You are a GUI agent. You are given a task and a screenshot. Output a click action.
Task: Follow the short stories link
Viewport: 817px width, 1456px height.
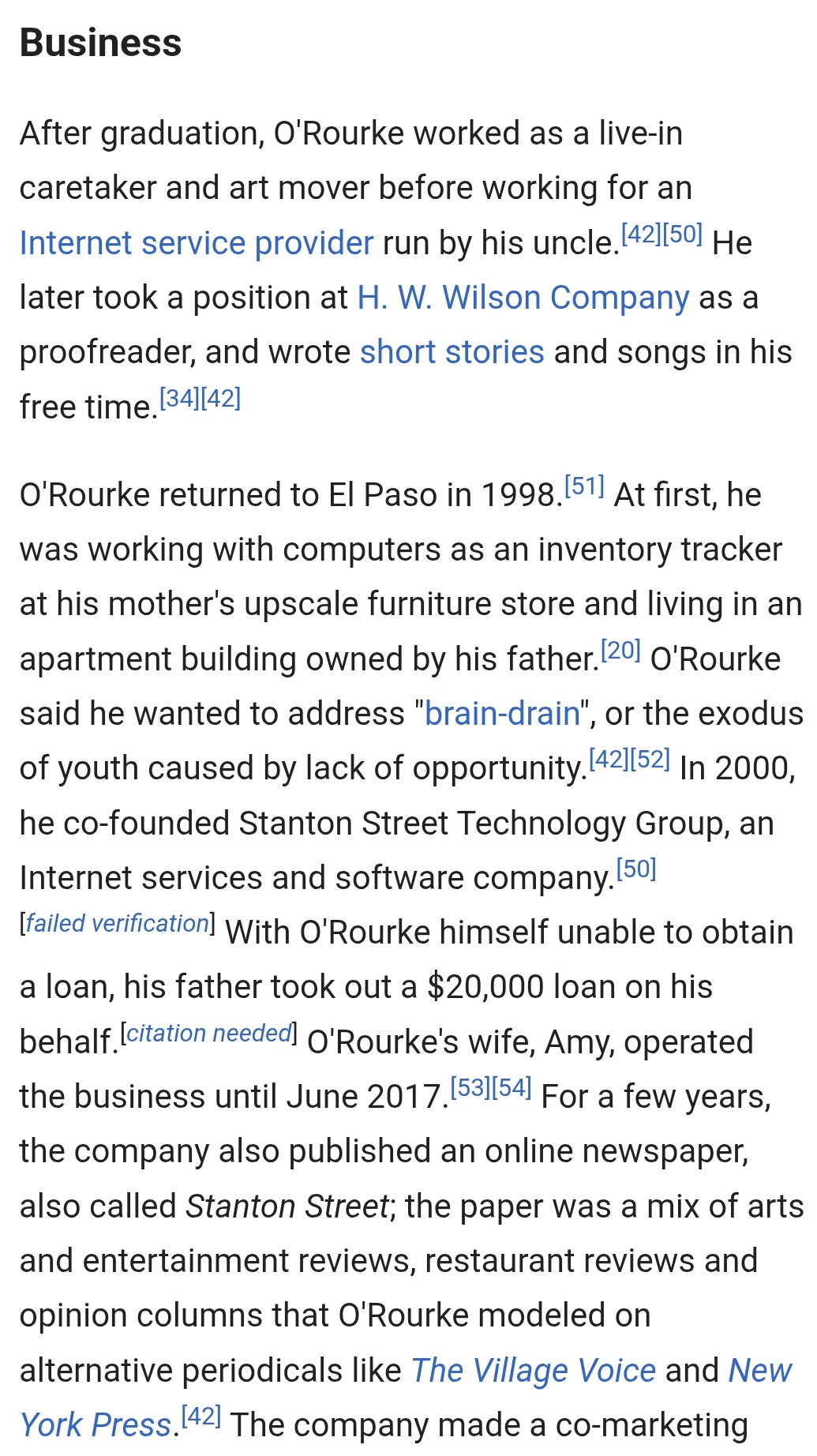(x=452, y=352)
